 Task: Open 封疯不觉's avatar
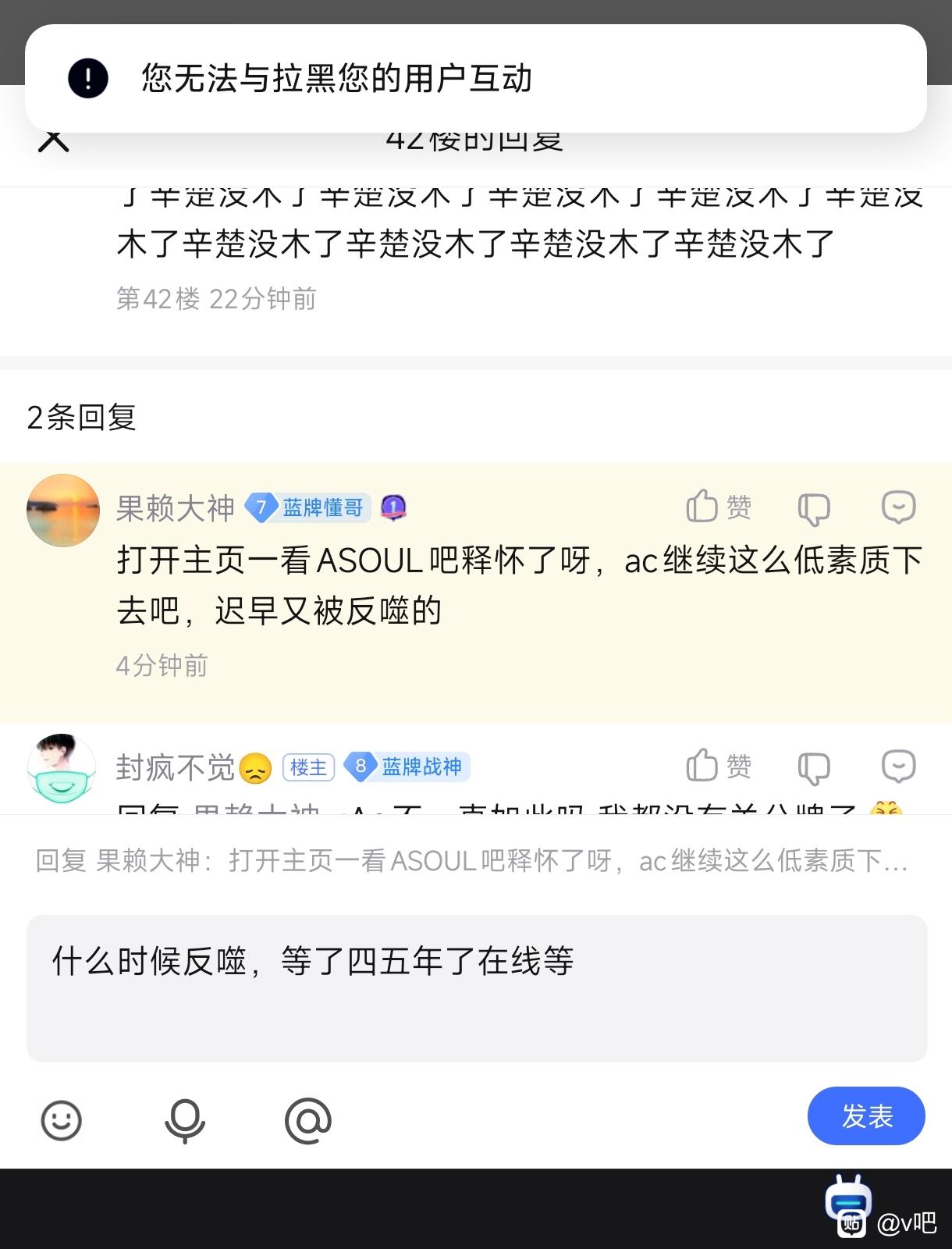(x=62, y=768)
